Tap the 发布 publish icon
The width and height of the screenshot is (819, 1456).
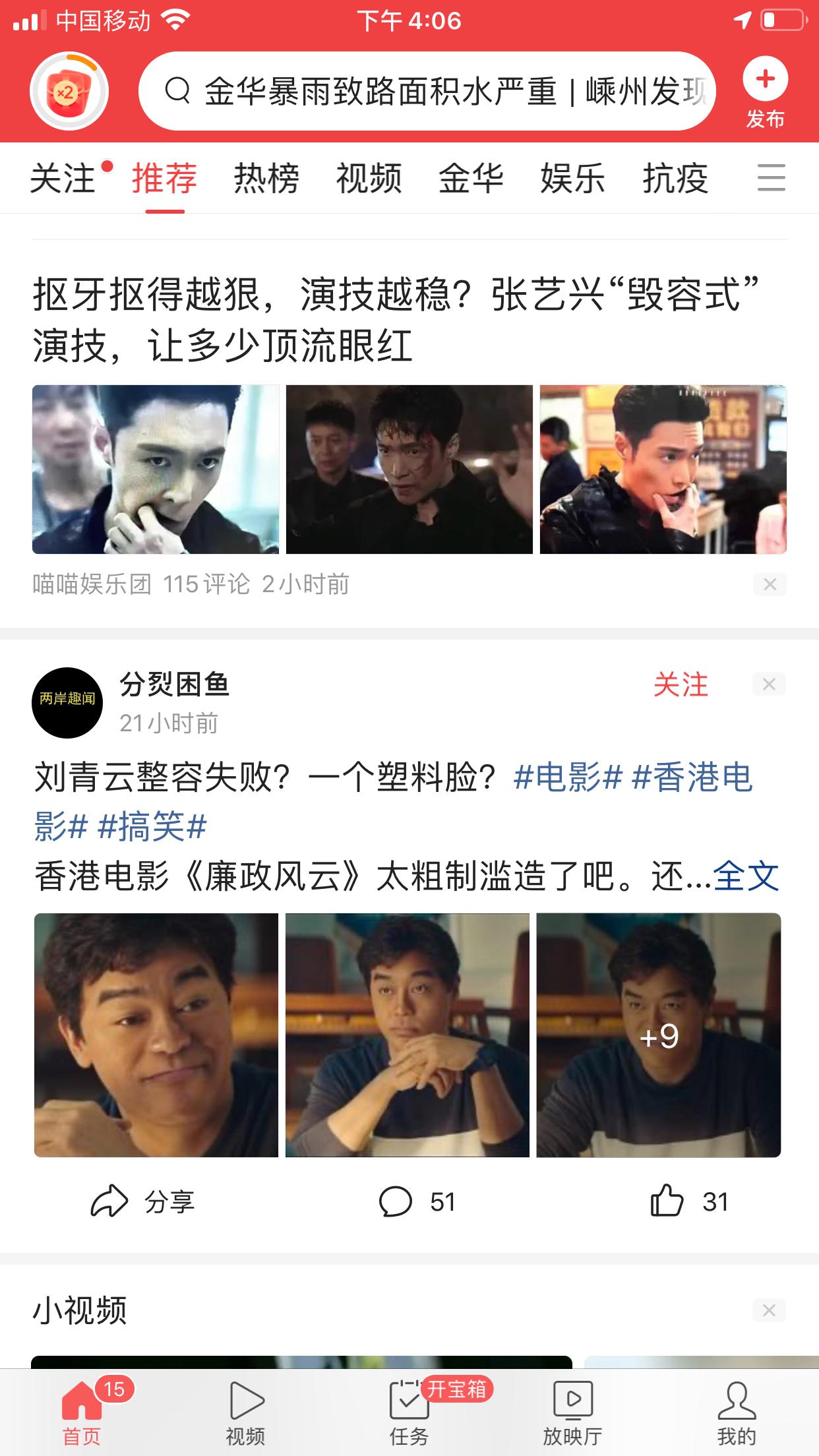pyautogui.click(x=765, y=89)
